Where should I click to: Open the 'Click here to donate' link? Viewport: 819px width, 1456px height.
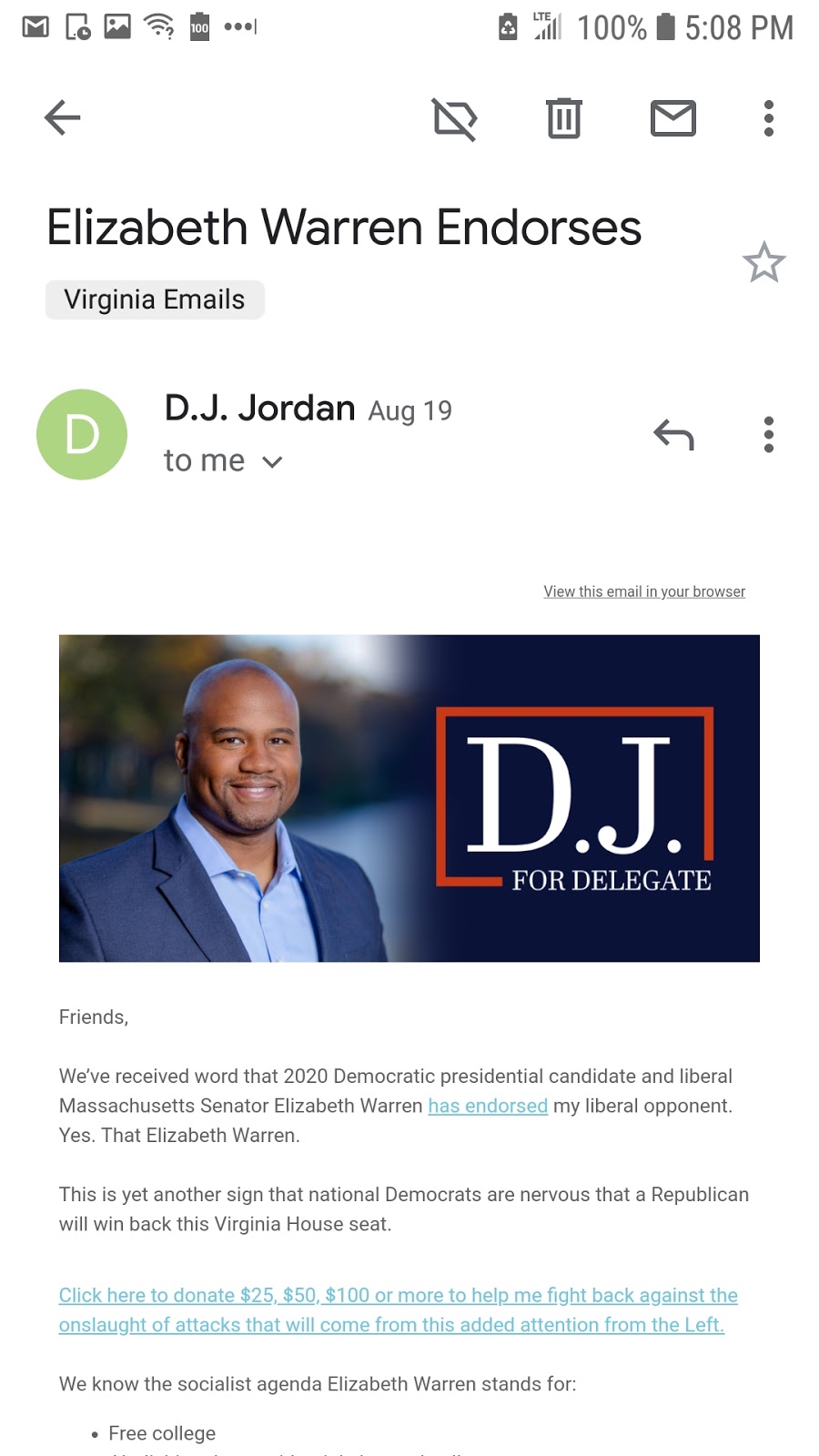(398, 1295)
